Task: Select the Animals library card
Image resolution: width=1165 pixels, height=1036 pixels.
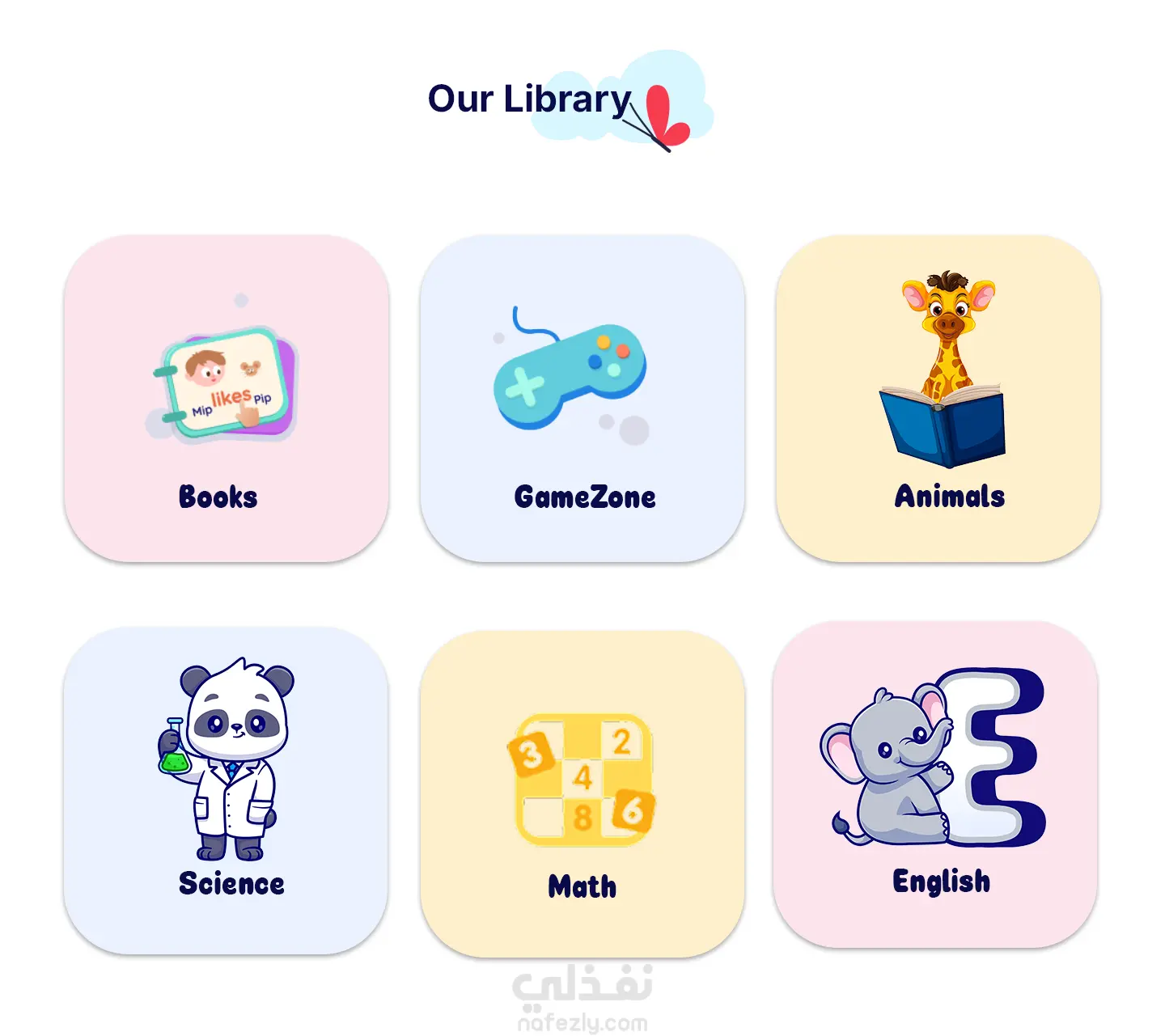Action: 938,399
